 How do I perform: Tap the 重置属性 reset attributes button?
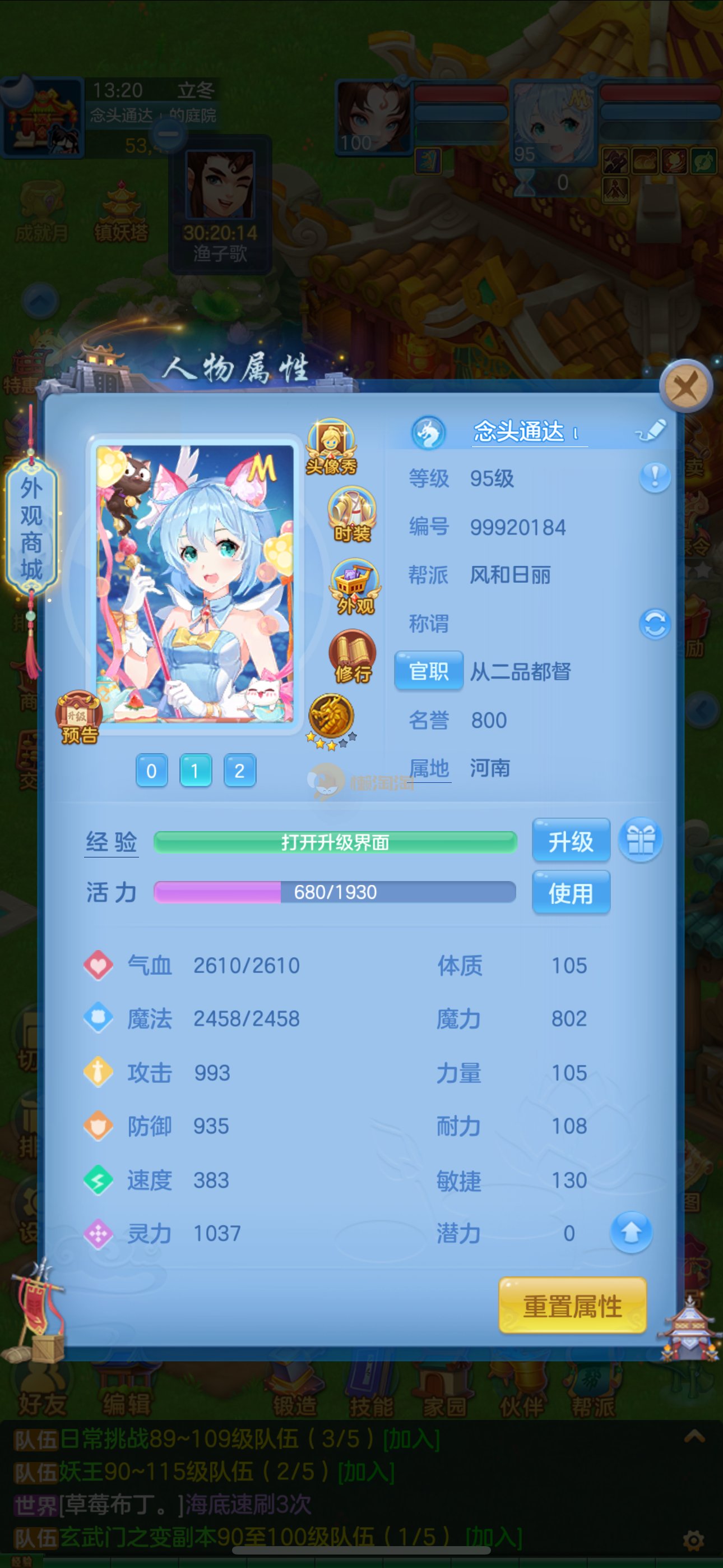click(x=572, y=1306)
